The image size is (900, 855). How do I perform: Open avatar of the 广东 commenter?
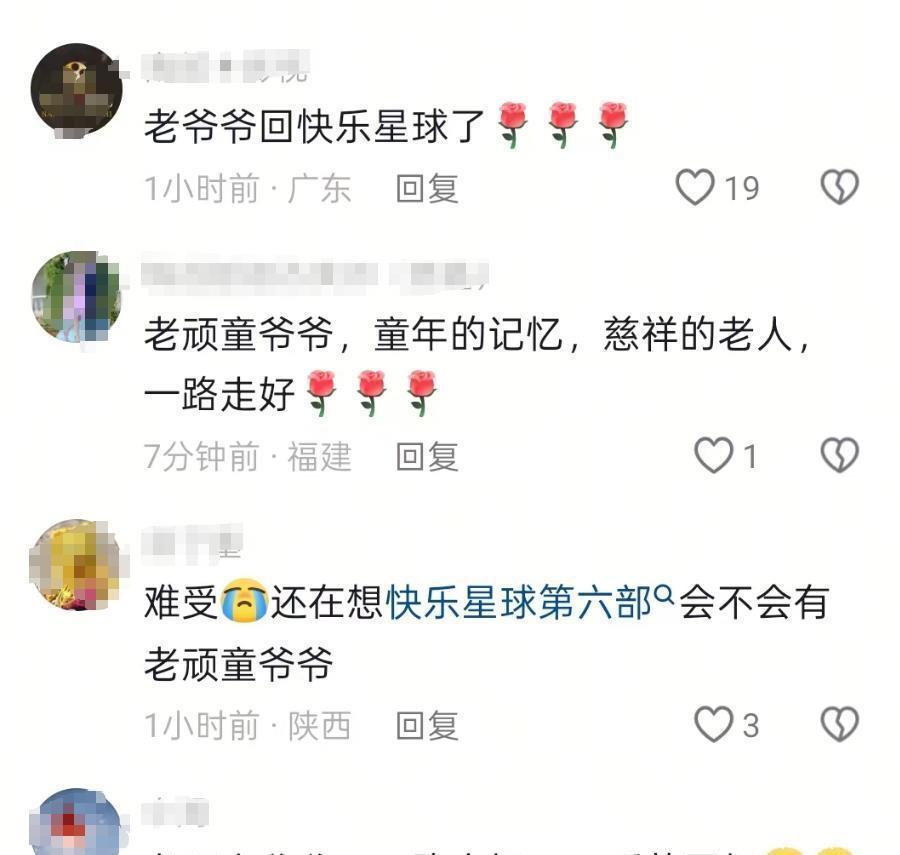[x=76, y=90]
